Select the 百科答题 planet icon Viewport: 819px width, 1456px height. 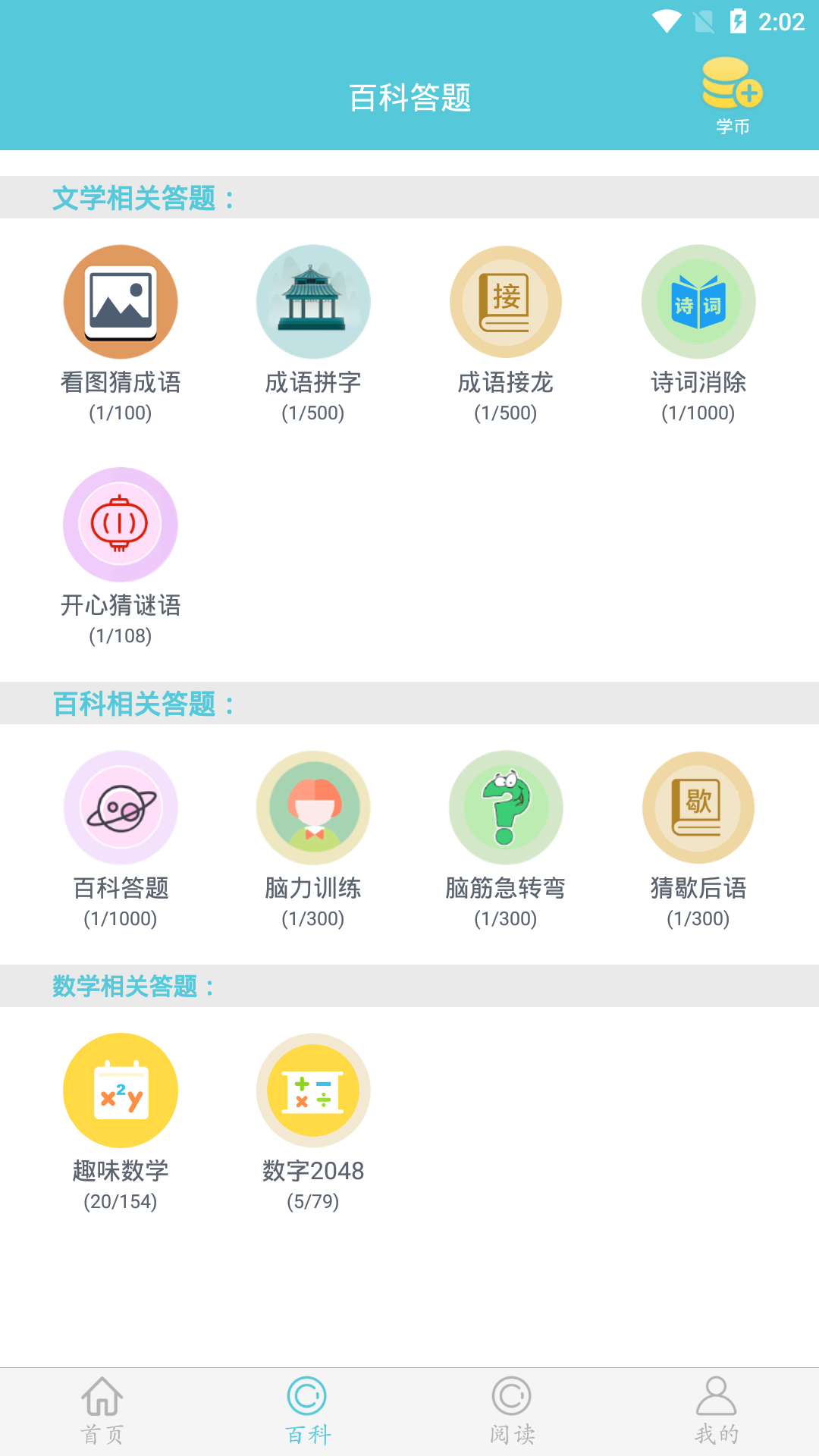coord(120,808)
